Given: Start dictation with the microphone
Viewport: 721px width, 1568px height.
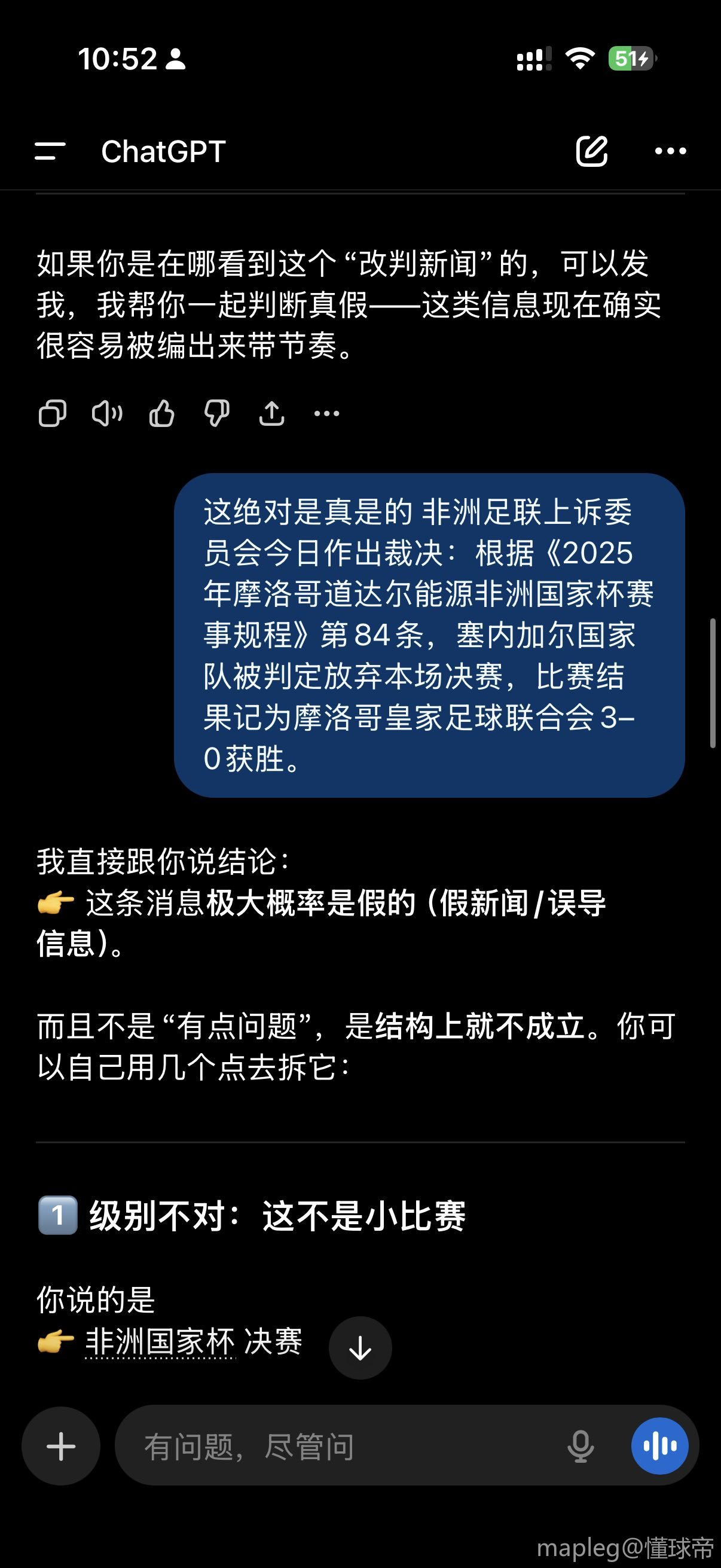Looking at the screenshot, I should point(581,1445).
